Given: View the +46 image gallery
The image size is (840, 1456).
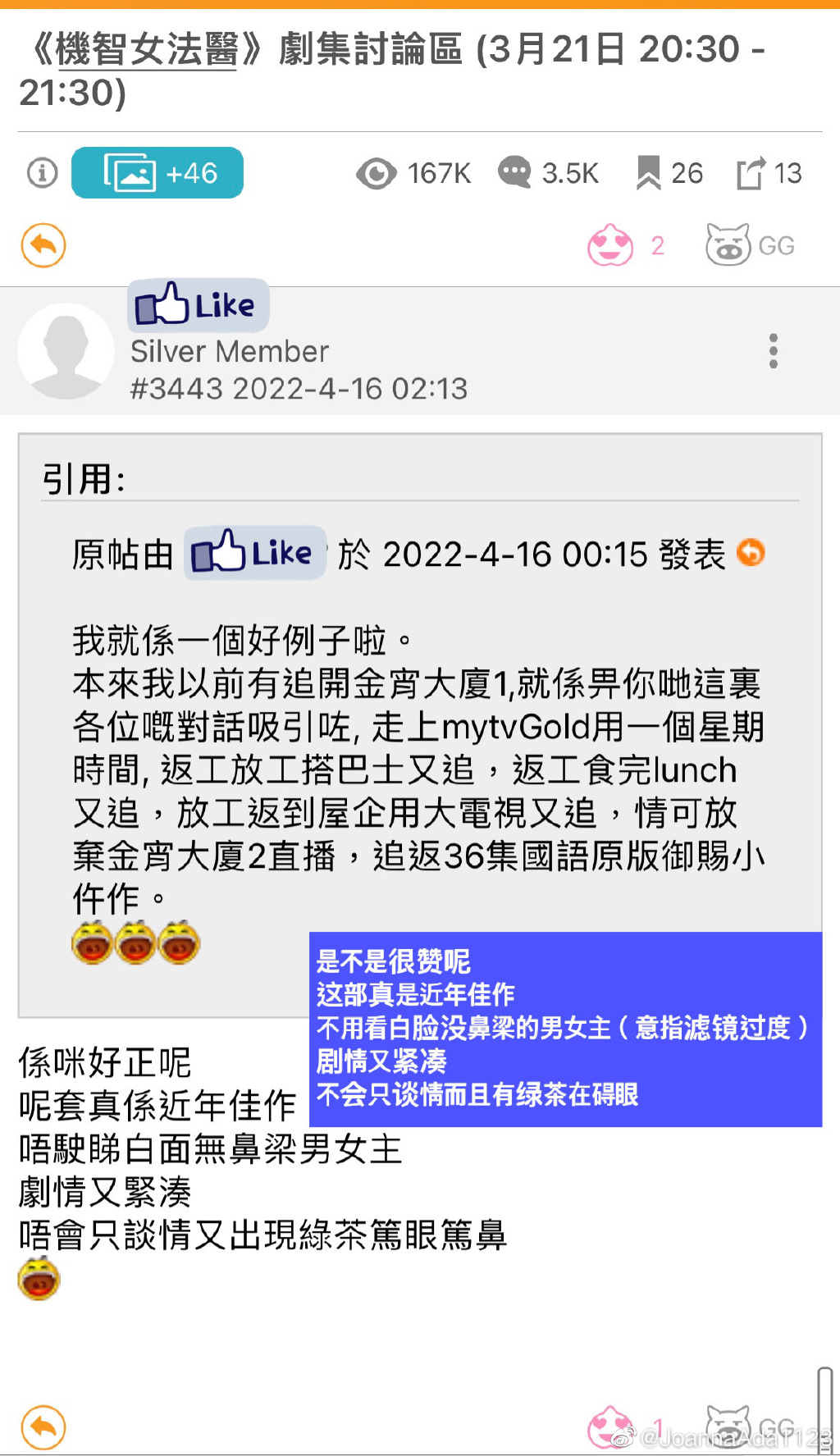Looking at the screenshot, I should [x=157, y=173].
